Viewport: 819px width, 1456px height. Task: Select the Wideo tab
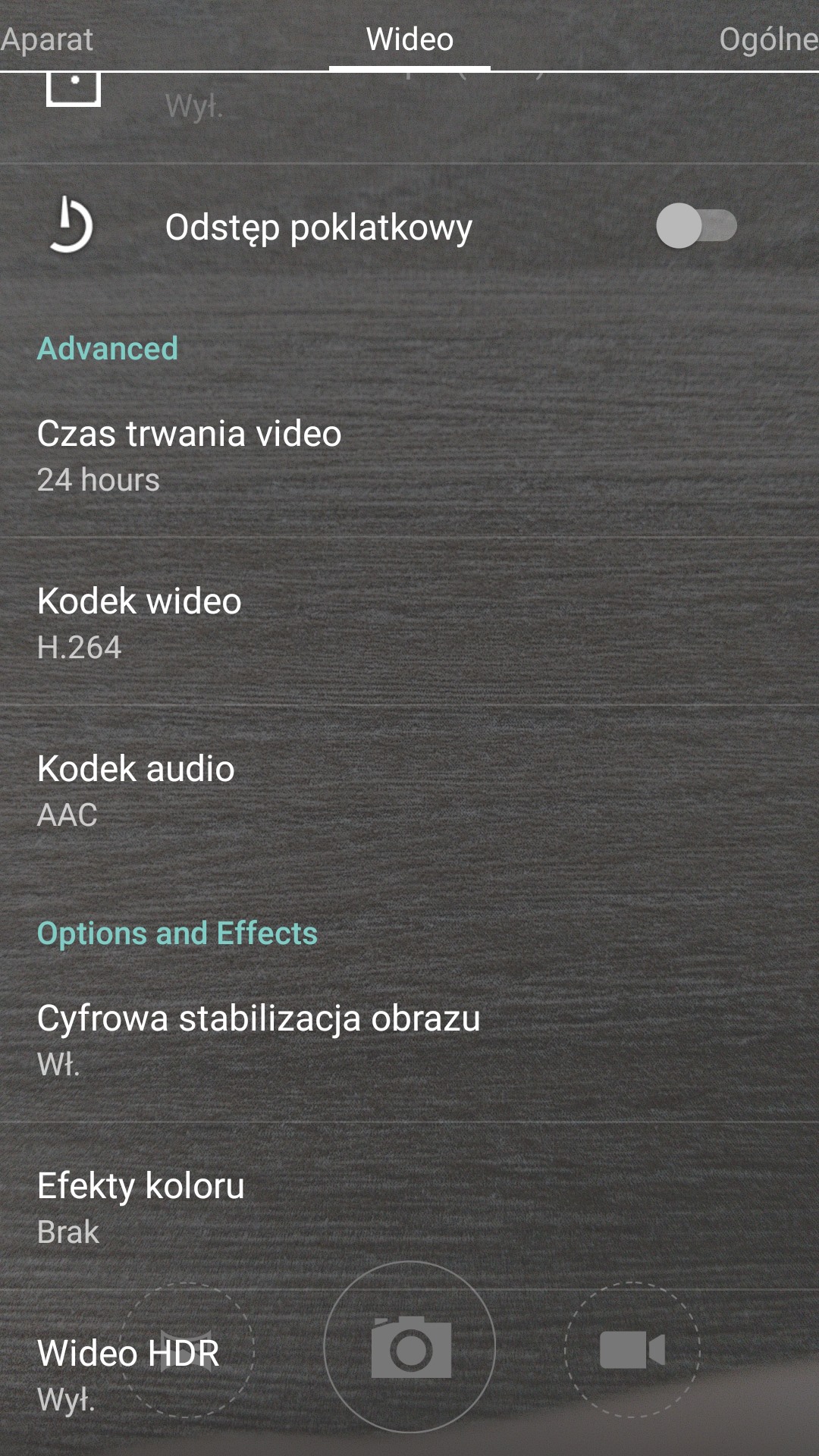pyautogui.click(x=409, y=39)
